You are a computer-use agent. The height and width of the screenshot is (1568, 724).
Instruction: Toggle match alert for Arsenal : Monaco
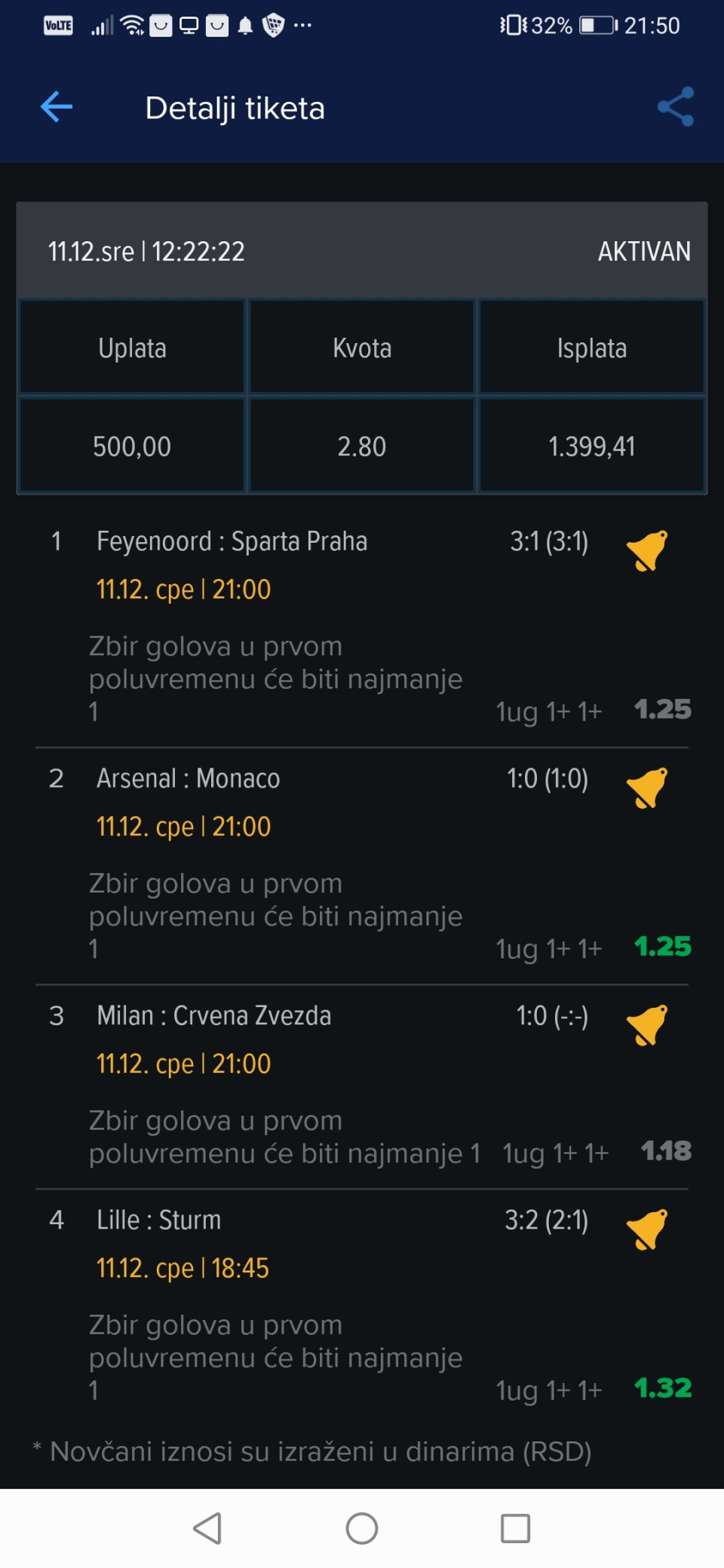point(647,788)
